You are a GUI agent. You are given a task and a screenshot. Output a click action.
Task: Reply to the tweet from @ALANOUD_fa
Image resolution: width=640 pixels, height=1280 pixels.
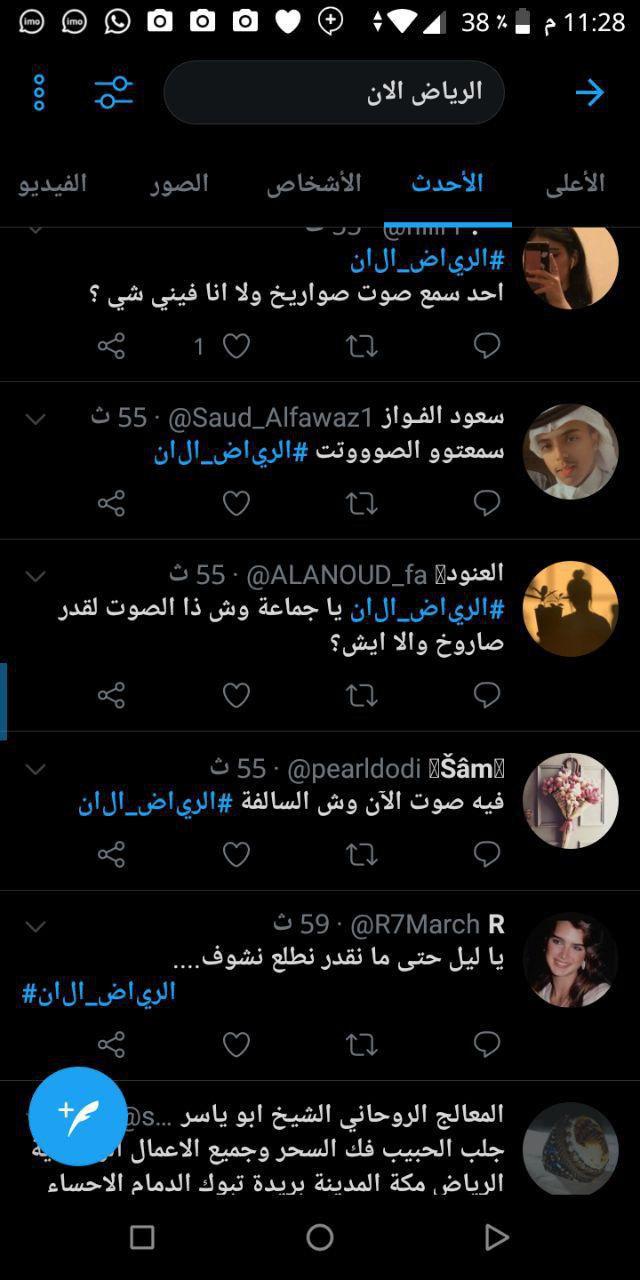pos(486,694)
